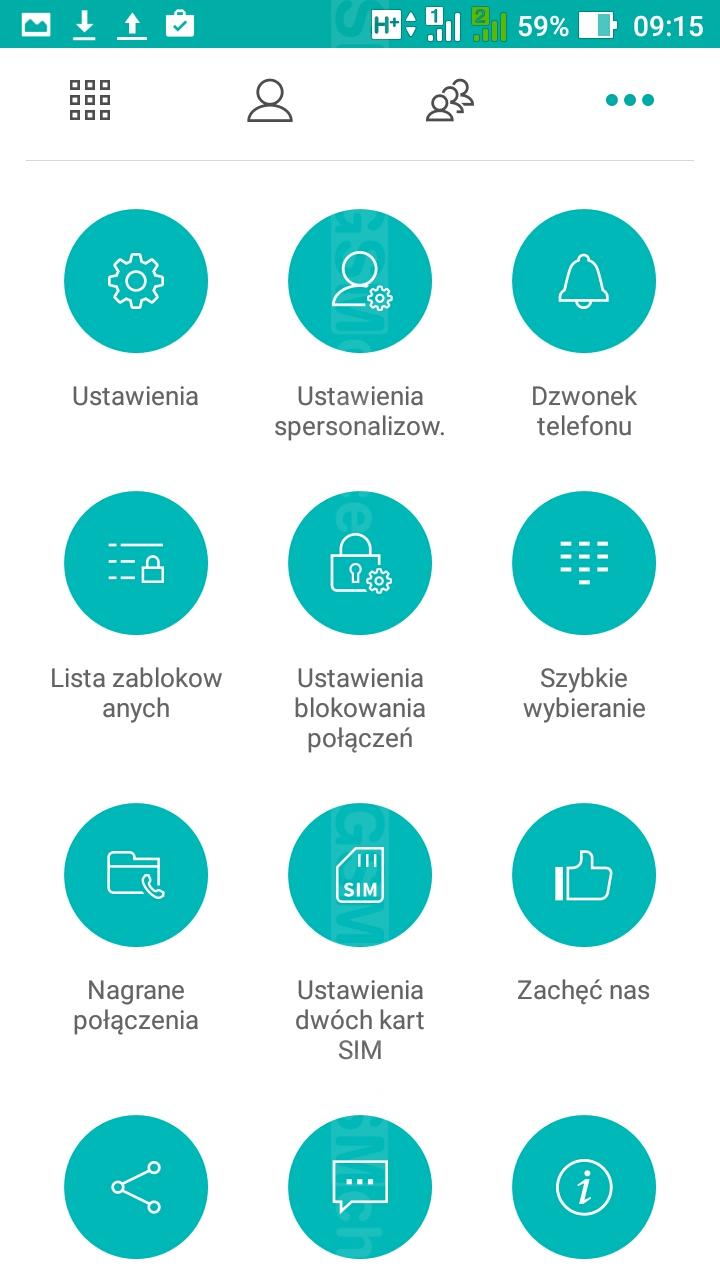
Task: Tap the info icon button
Action: point(584,1187)
